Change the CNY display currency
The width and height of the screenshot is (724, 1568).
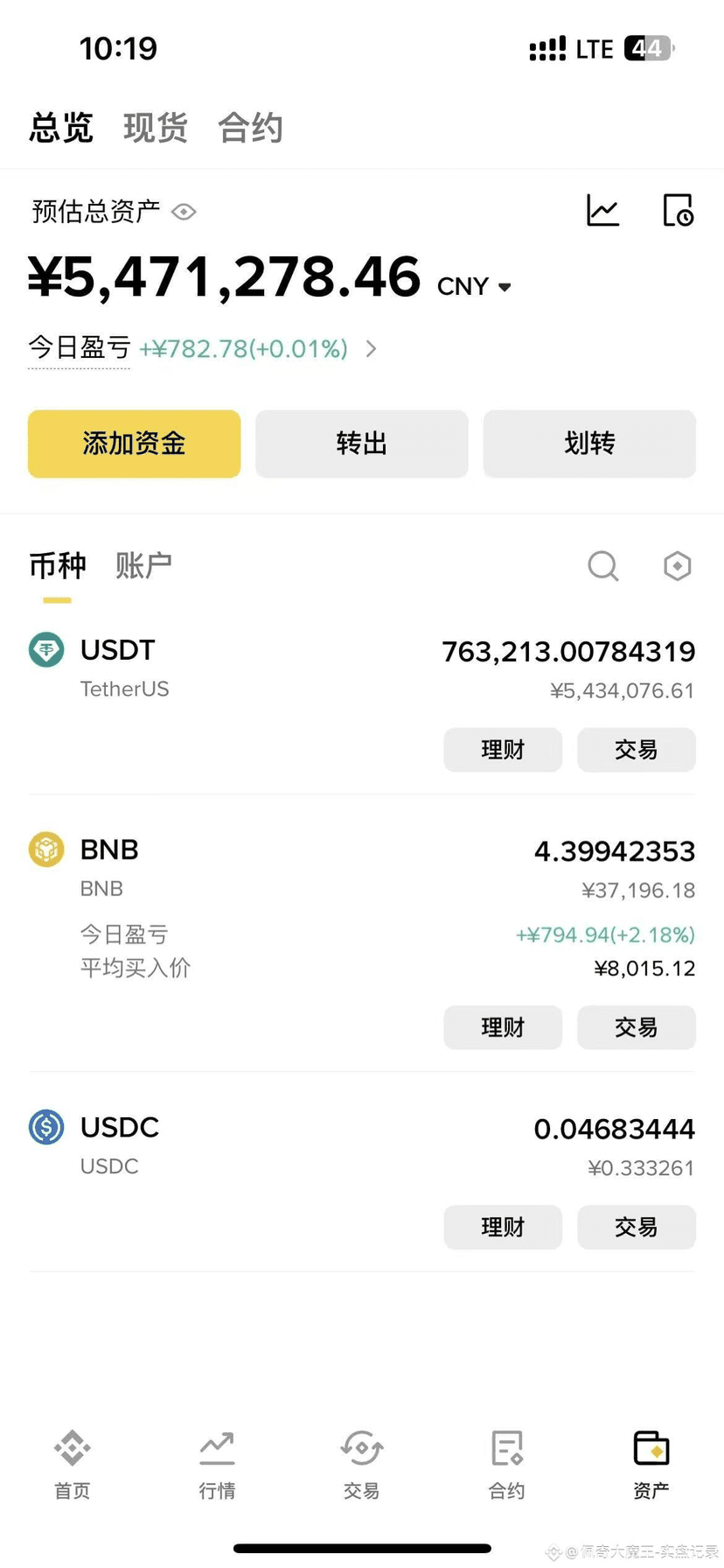475,287
